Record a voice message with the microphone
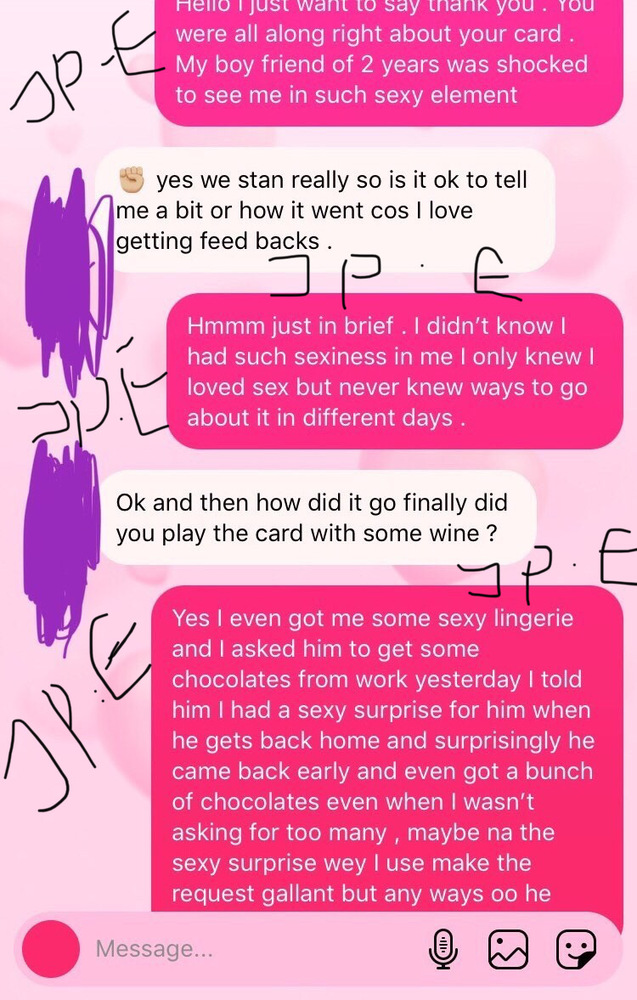 [442, 949]
